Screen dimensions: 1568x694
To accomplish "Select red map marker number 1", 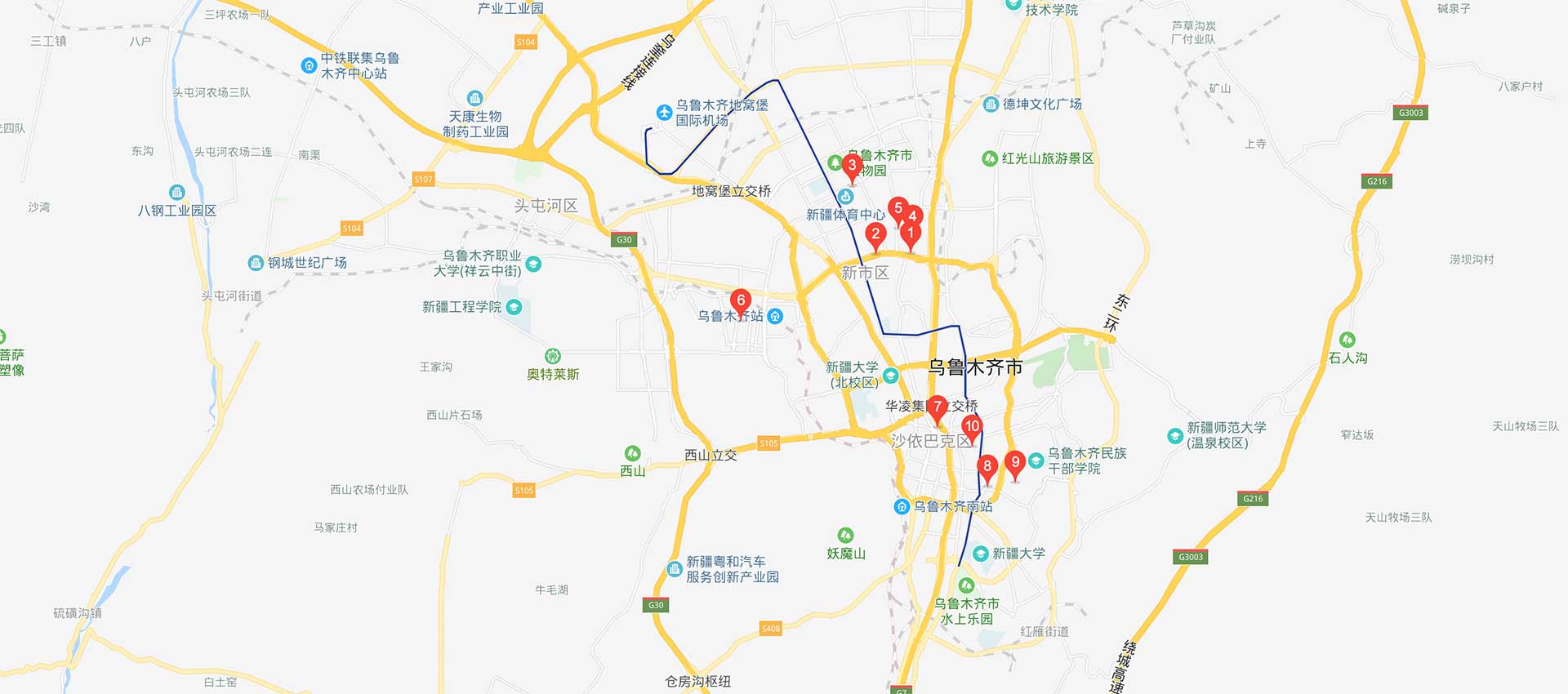I will [x=911, y=234].
